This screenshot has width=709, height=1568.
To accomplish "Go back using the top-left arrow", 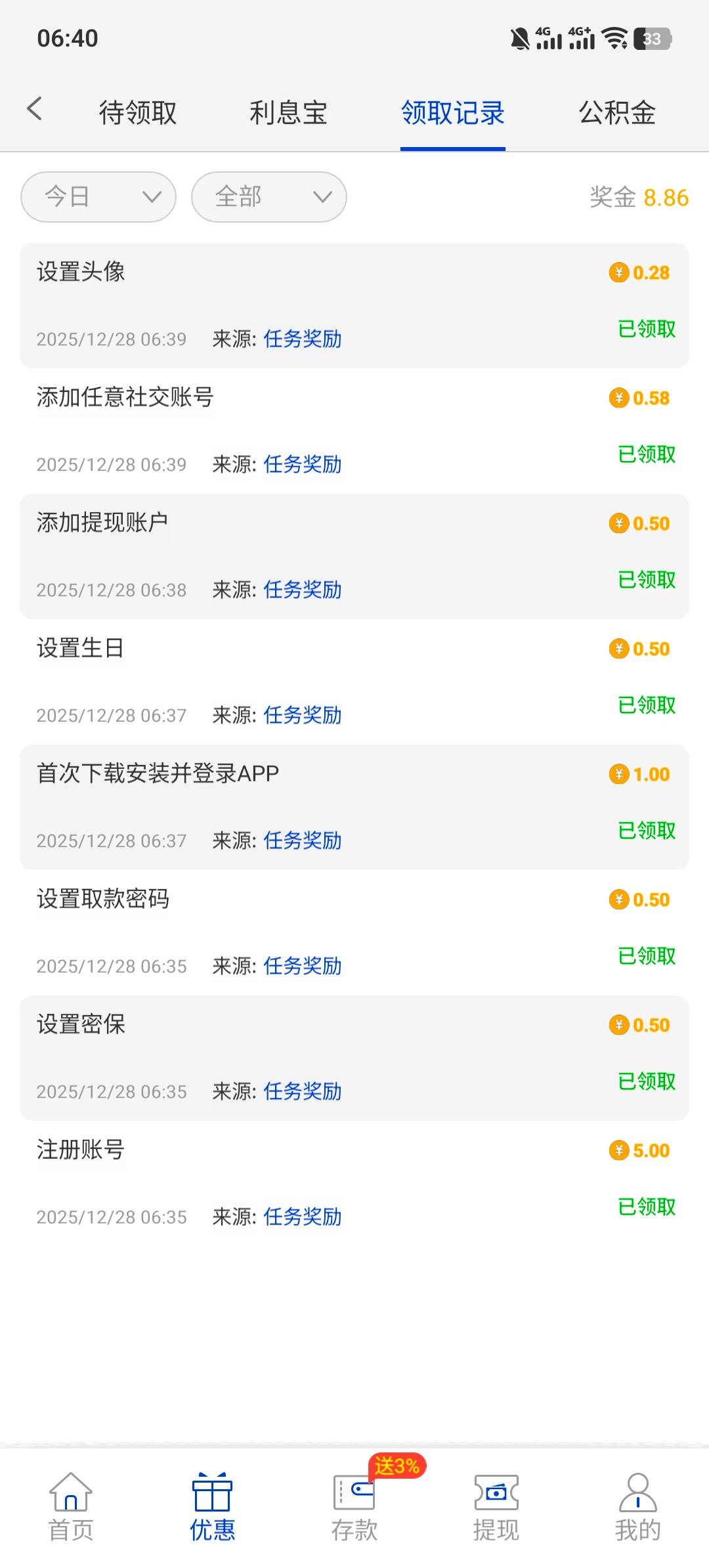I will click(35, 109).
